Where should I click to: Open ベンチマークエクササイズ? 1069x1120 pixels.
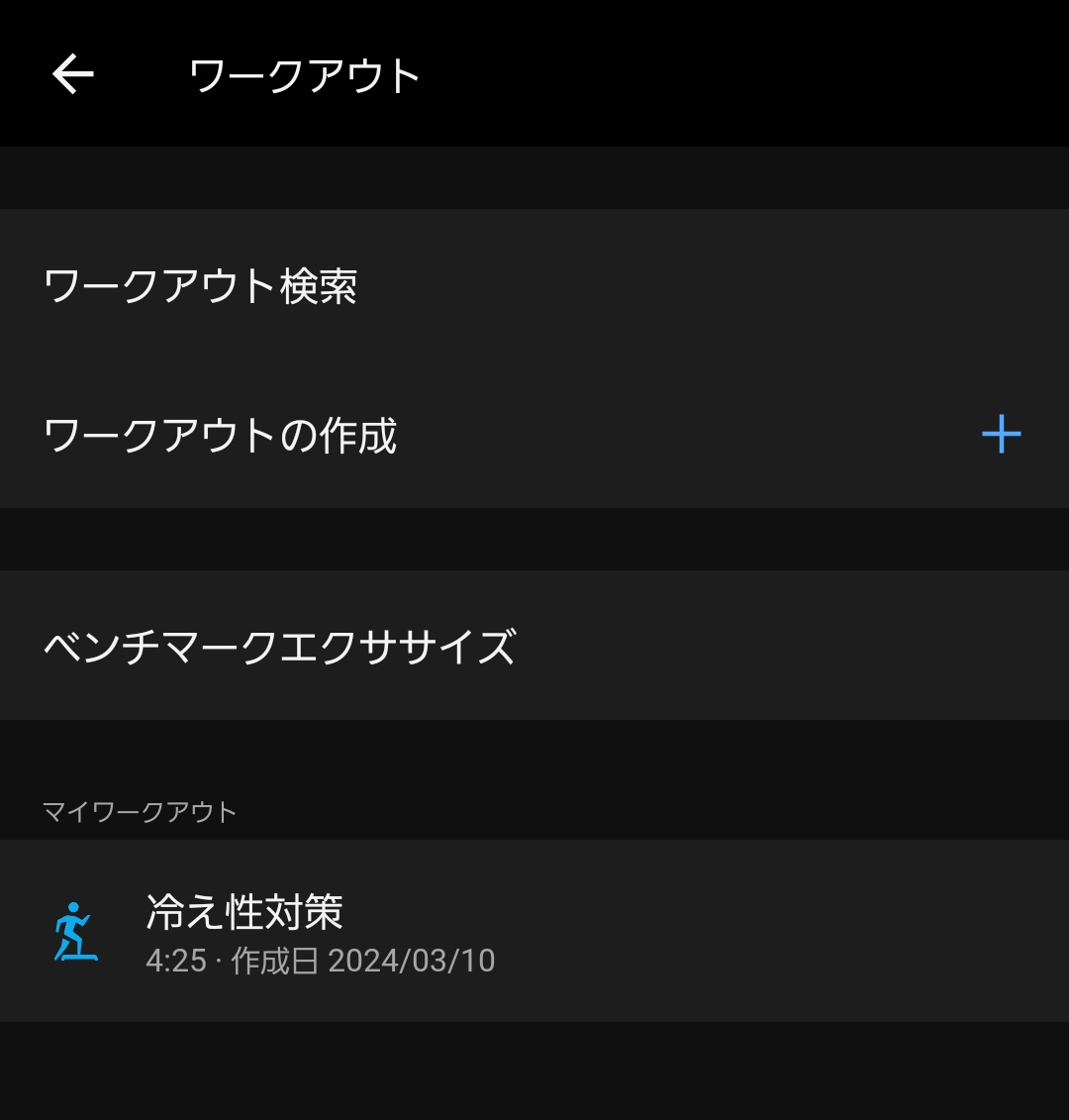point(280,646)
